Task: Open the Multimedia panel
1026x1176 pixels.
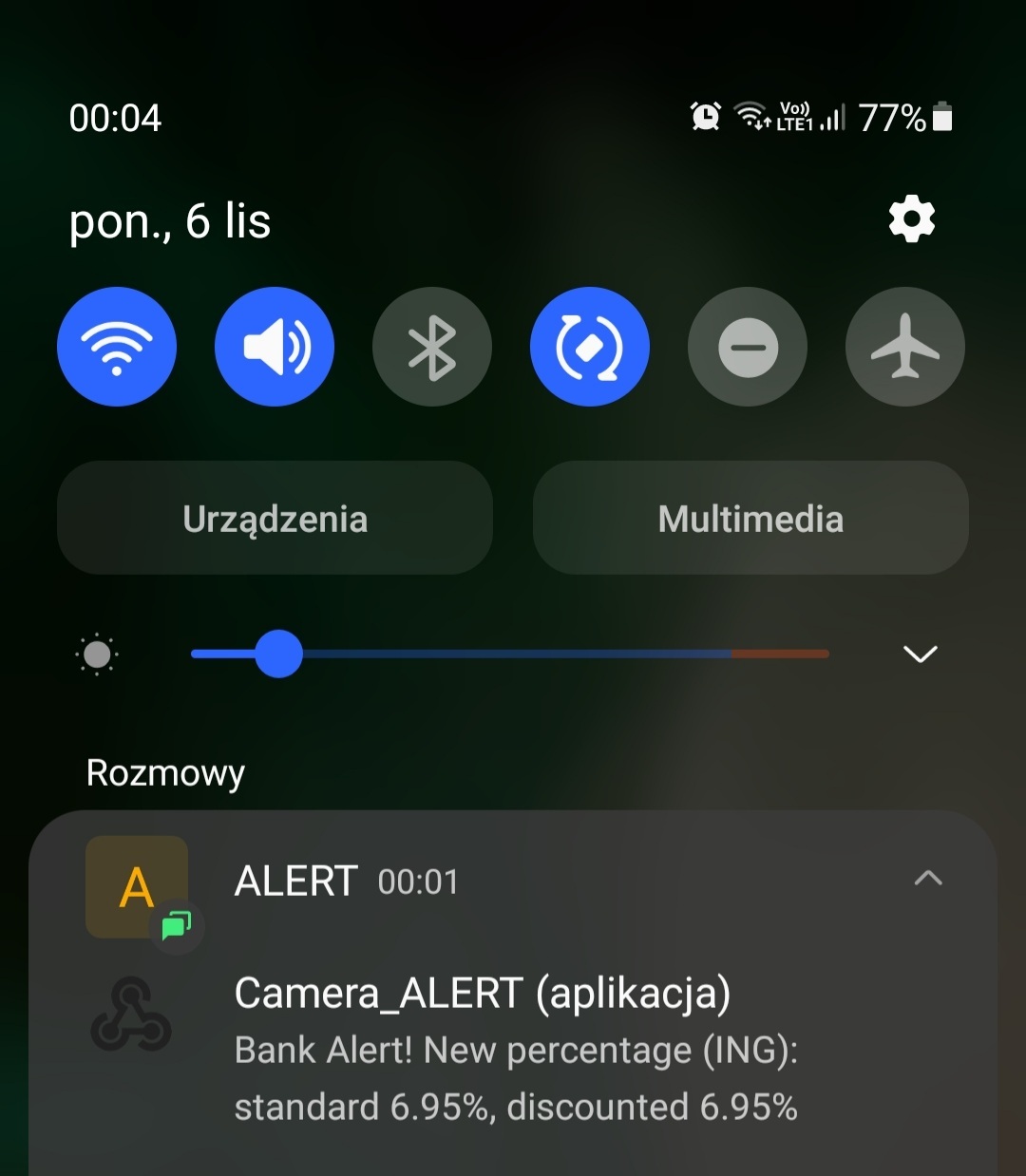Action: [x=750, y=519]
